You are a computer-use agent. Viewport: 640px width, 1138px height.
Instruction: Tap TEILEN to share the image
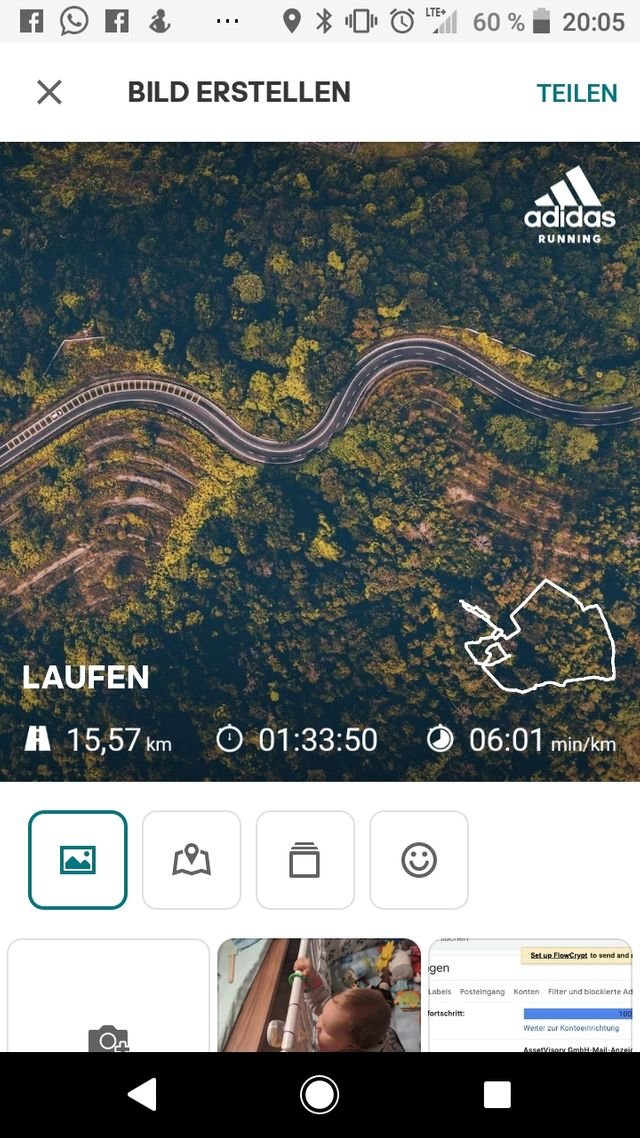click(577, 93)
